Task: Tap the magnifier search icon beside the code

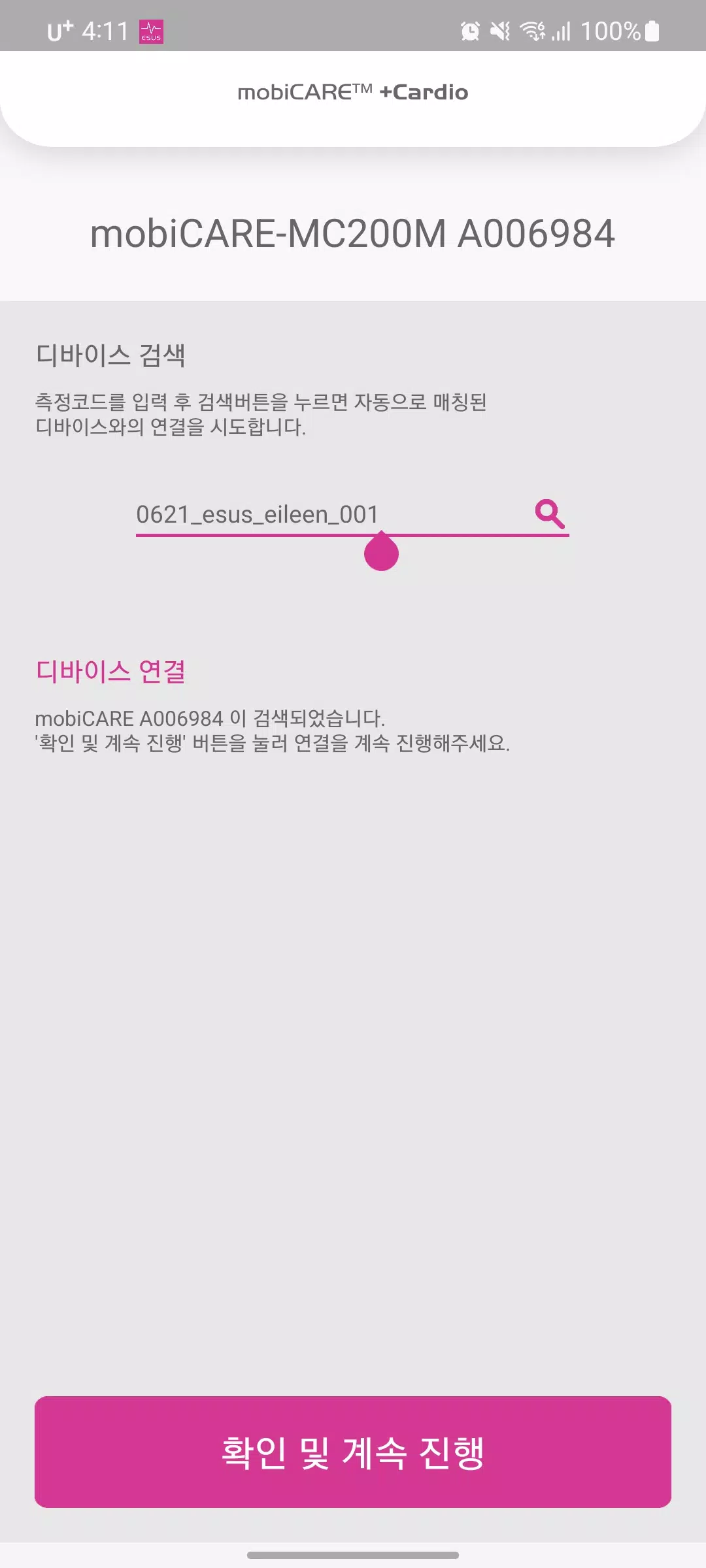Action: [x=550, y=514]
